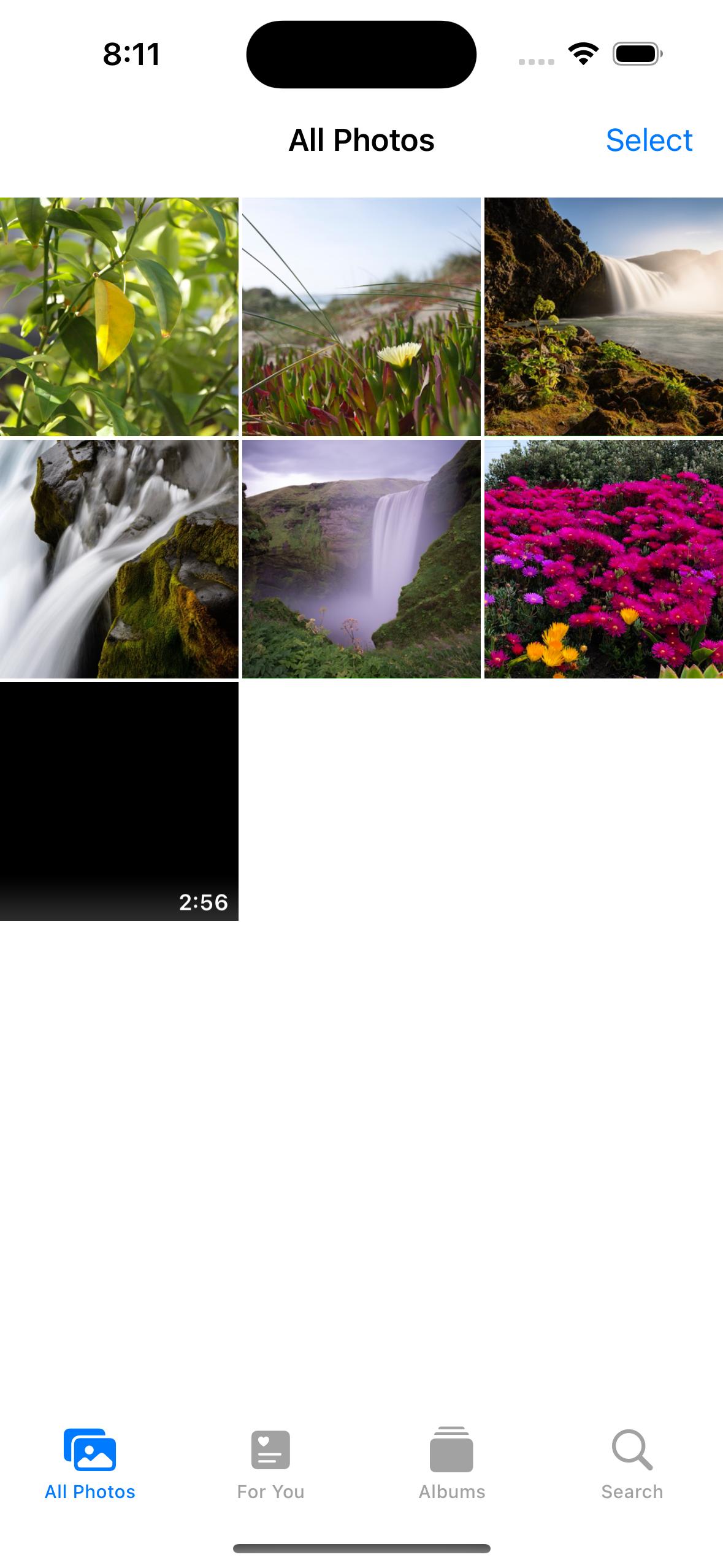723x1568 pixels.
Task: Select the All Photos tab
Action: pos(90,1464)
